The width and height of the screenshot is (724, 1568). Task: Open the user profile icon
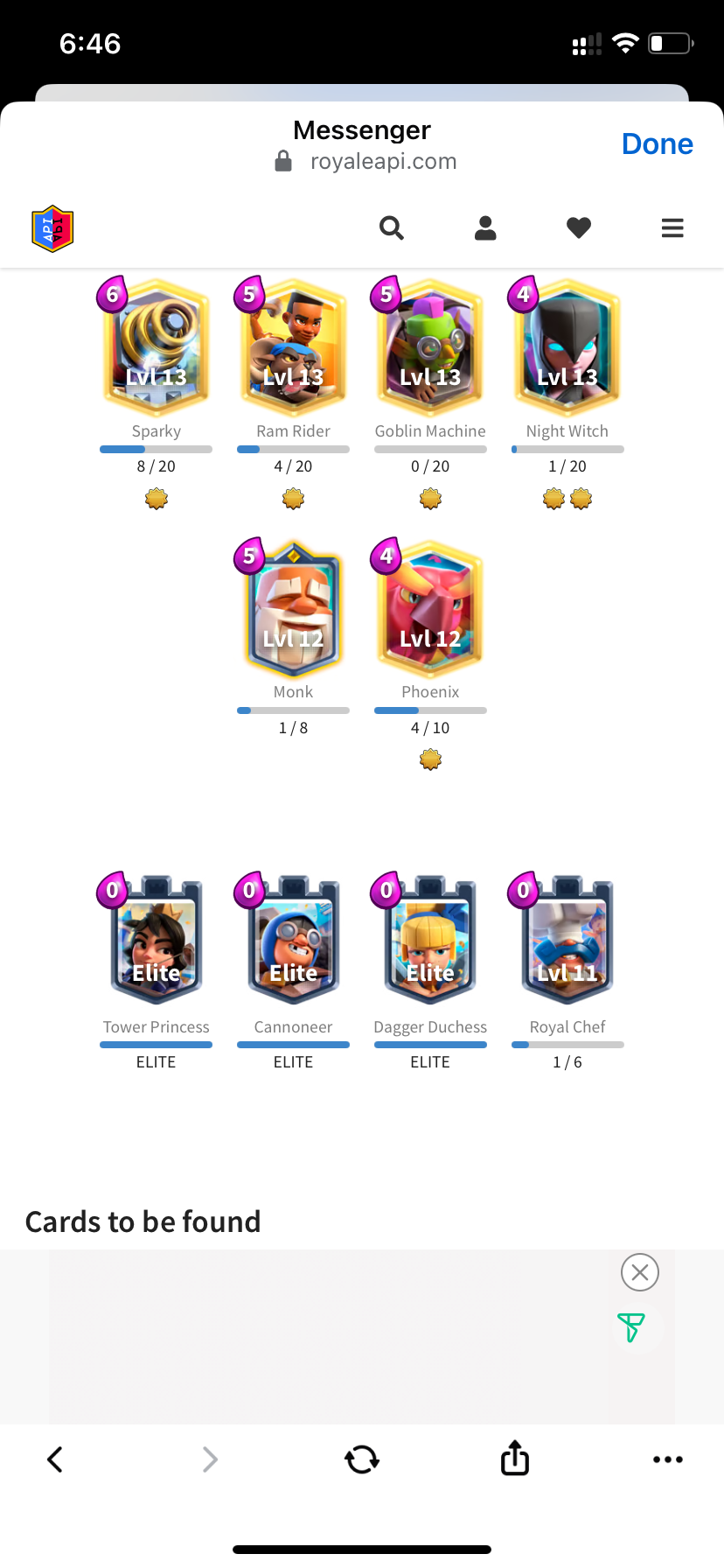[485, 228]
